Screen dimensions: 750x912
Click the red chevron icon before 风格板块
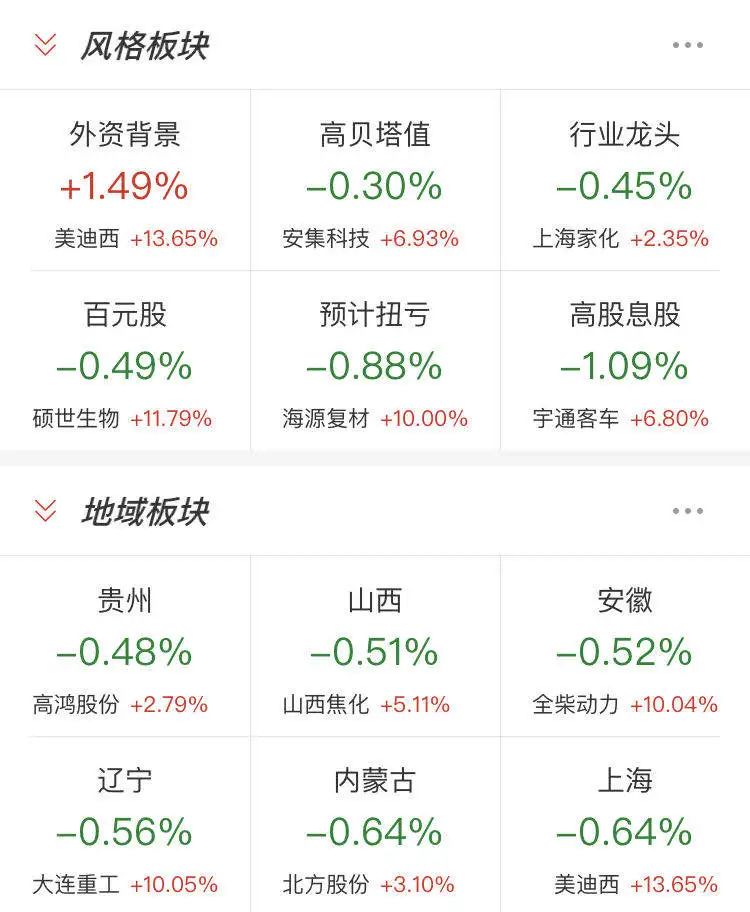point(42,43)
